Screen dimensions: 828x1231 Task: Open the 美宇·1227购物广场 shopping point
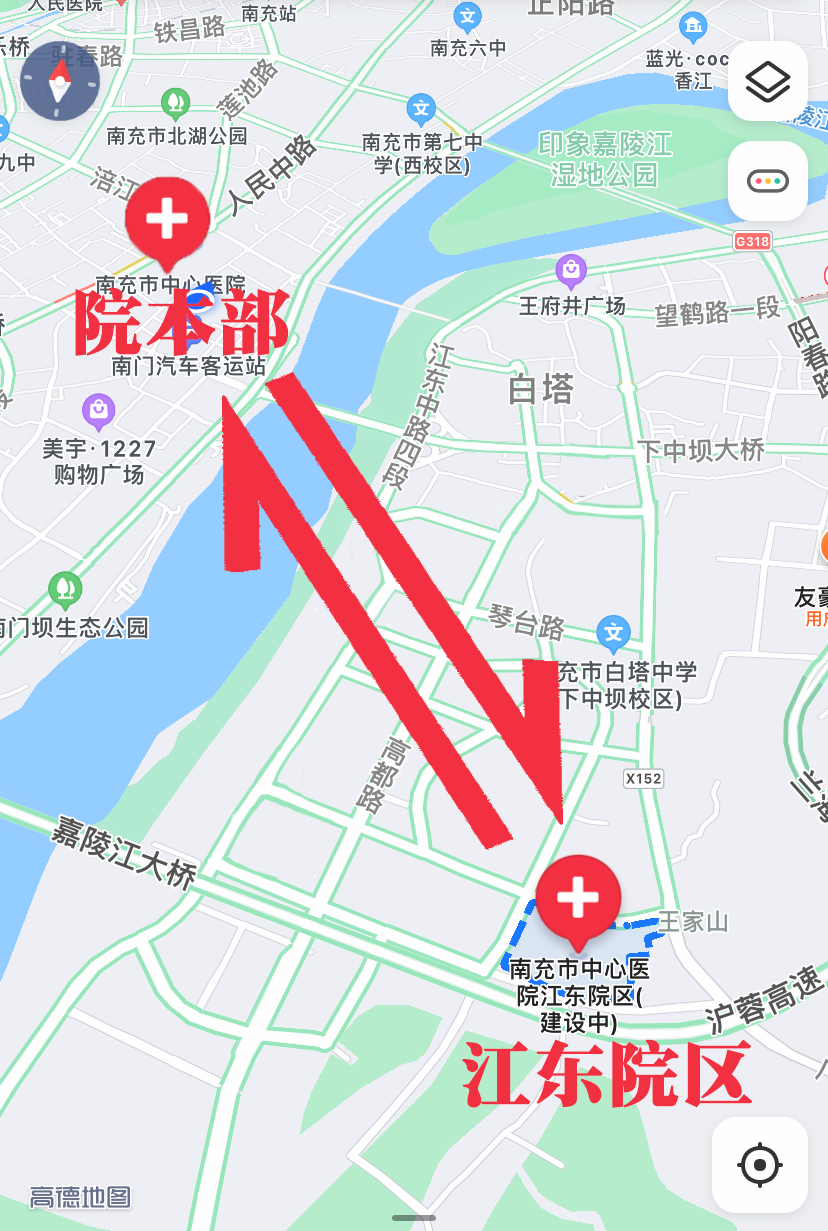[98, 409]
